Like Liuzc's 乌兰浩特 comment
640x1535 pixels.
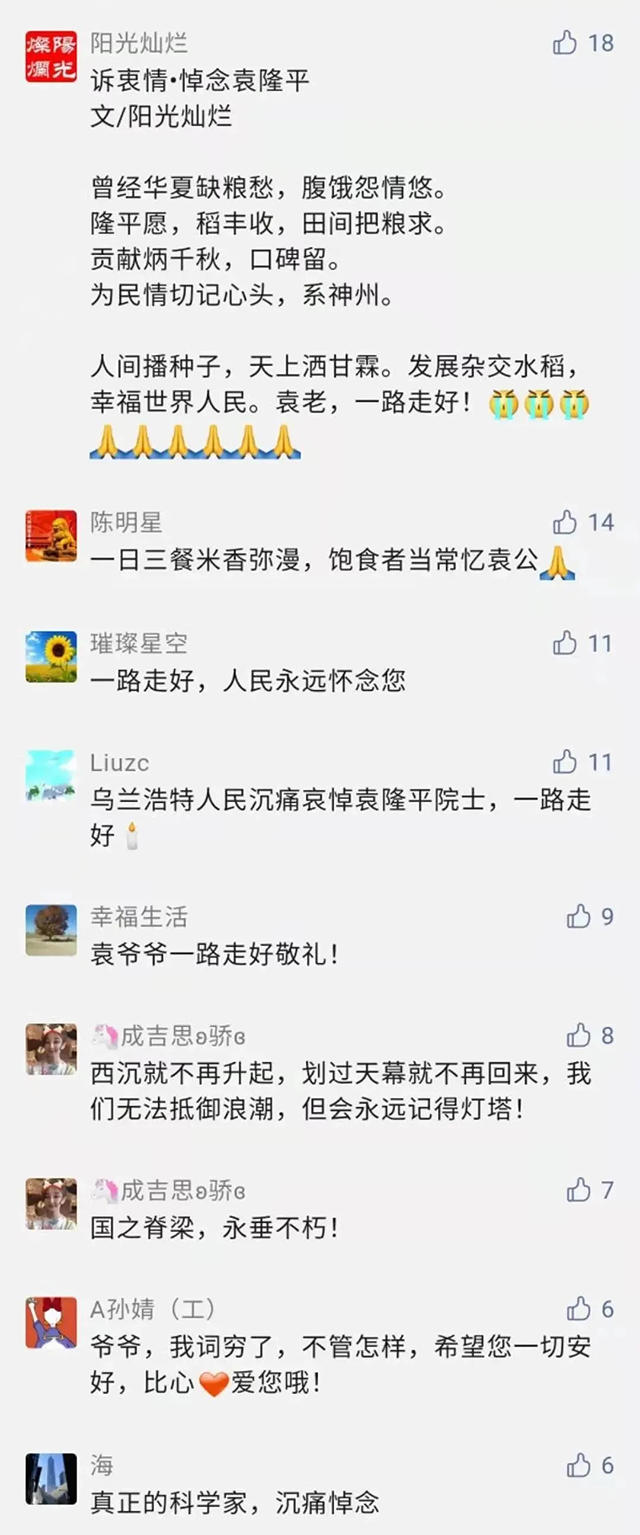click(x=566, y=762)
